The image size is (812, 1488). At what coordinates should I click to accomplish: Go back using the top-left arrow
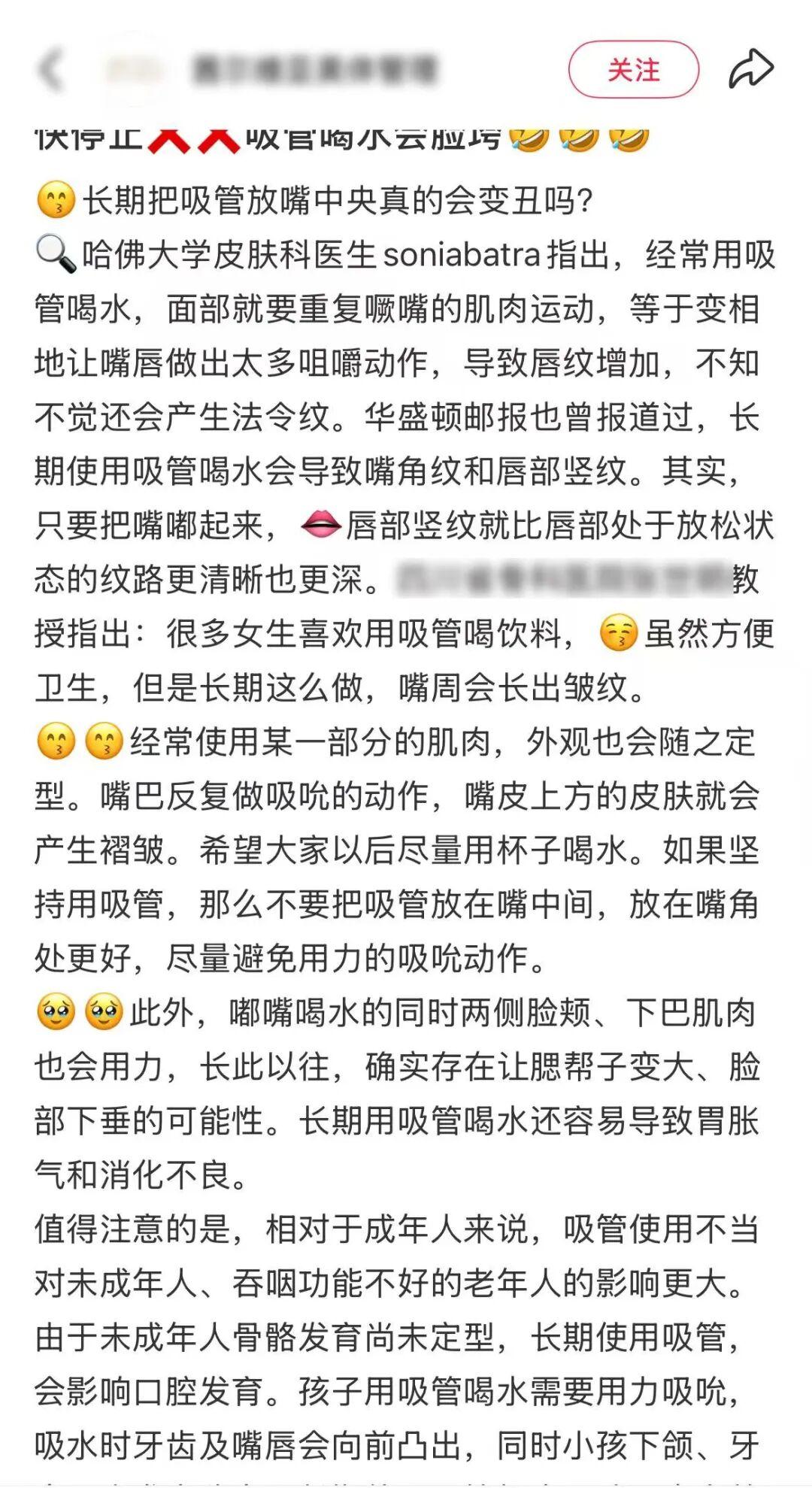point(51,70)
